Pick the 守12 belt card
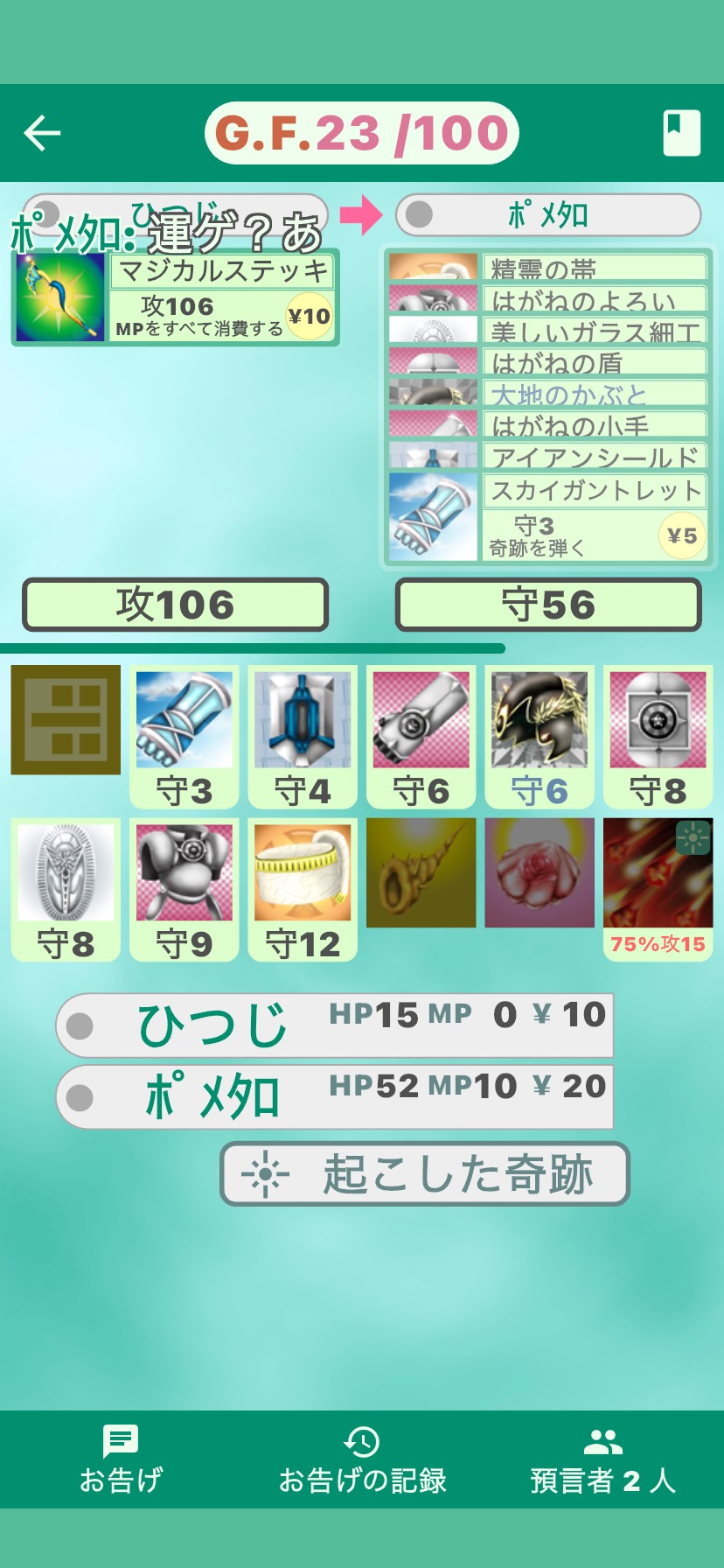Screen dimensions: 724x1568 click(303, 889)
